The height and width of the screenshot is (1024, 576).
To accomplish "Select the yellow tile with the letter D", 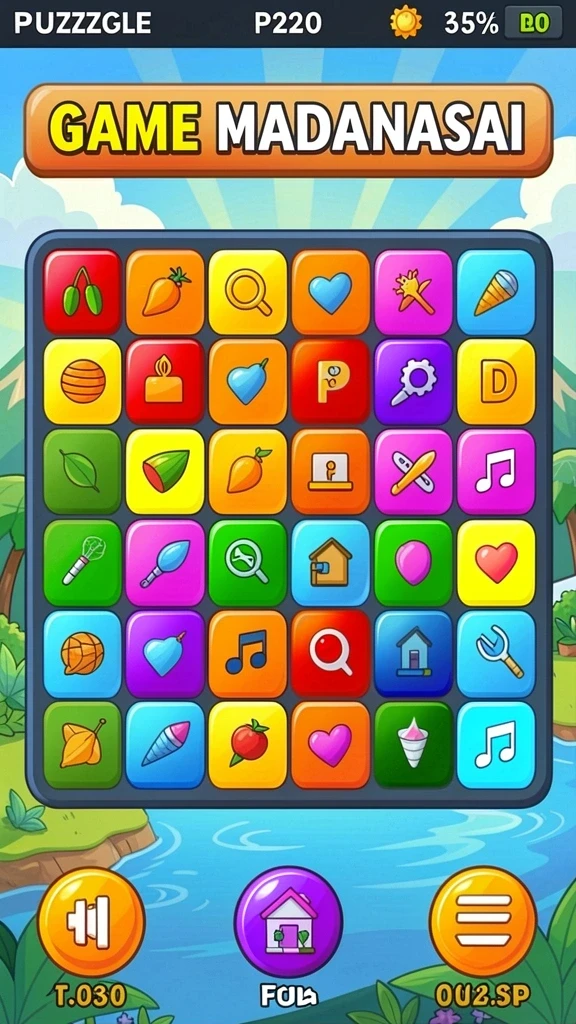I will coord(496,381).
